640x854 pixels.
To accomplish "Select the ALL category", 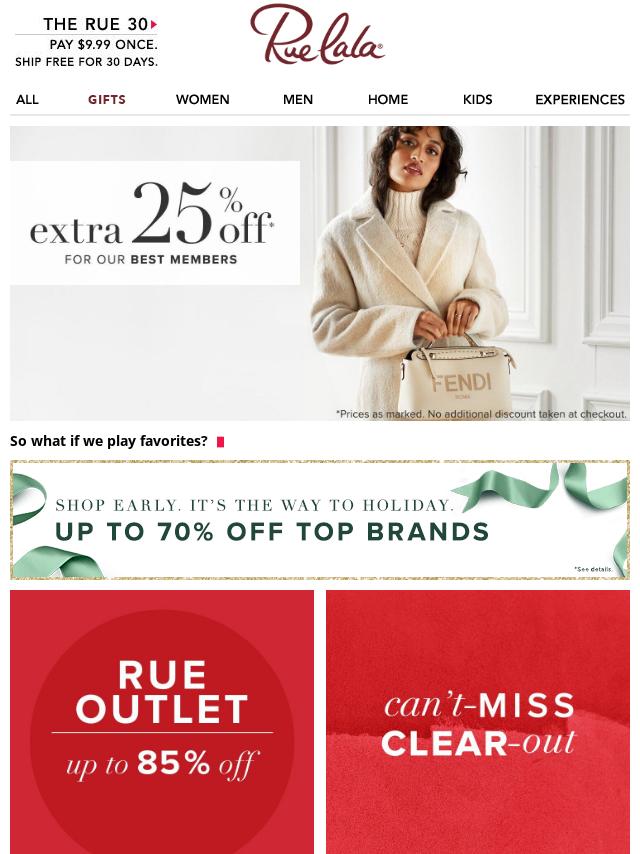I will [x=27, y=99].
